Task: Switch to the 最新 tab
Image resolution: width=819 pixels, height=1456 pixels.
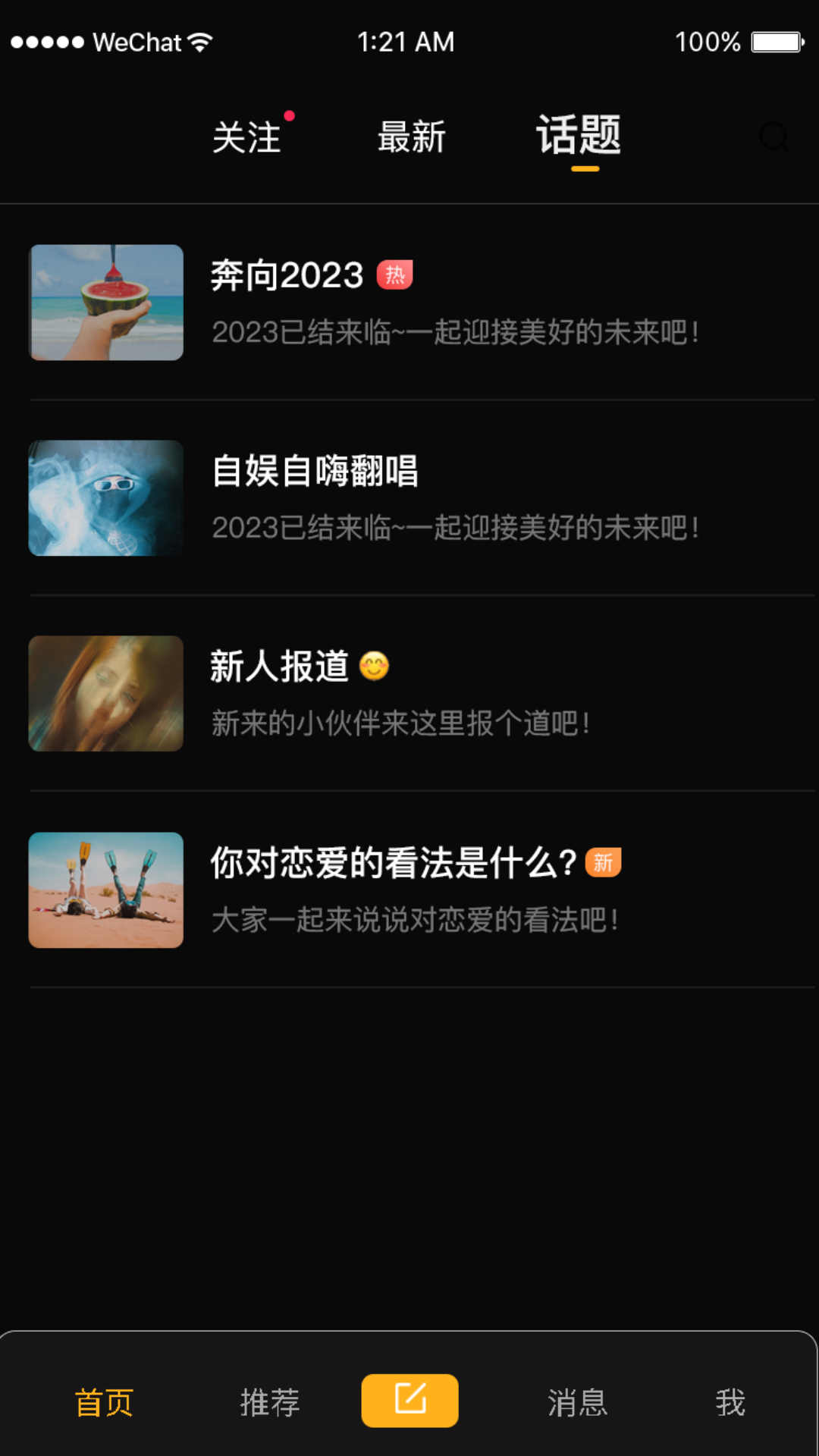Action: pyautogui.click(x=410, y=139)
